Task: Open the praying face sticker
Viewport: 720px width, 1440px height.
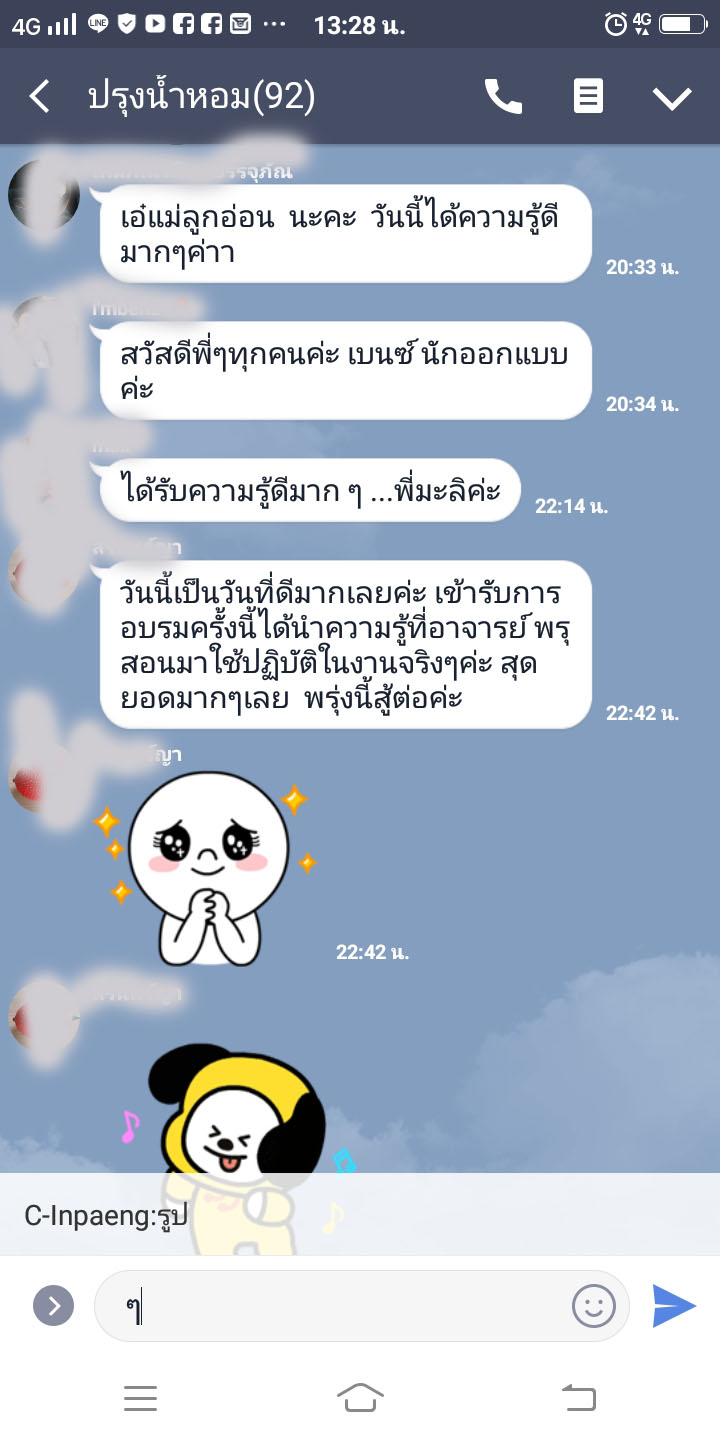Action: [210, 865]
